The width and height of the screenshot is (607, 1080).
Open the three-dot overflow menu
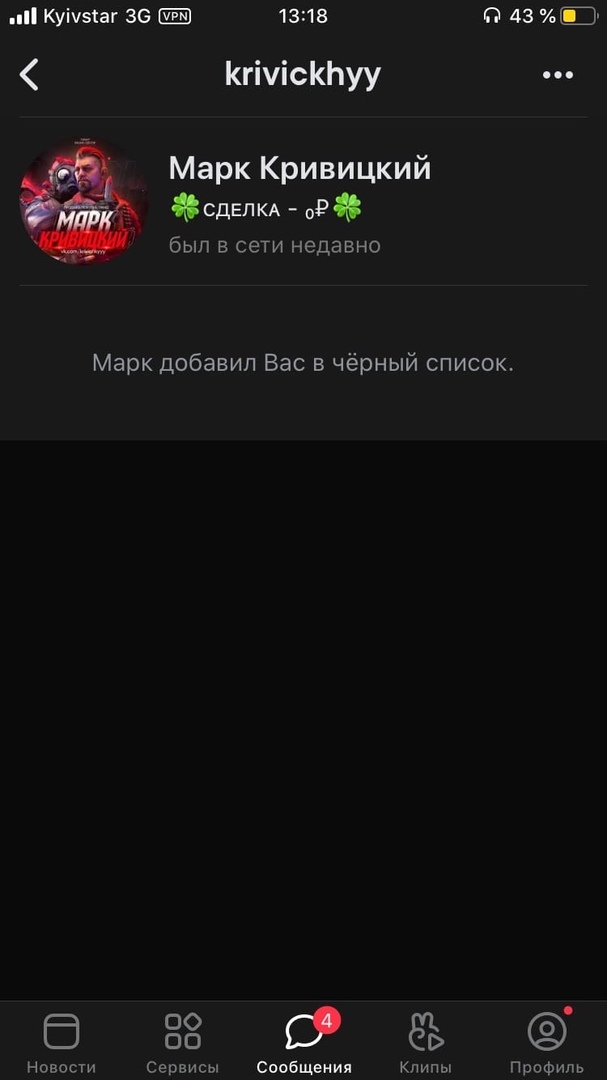(557, 75)
